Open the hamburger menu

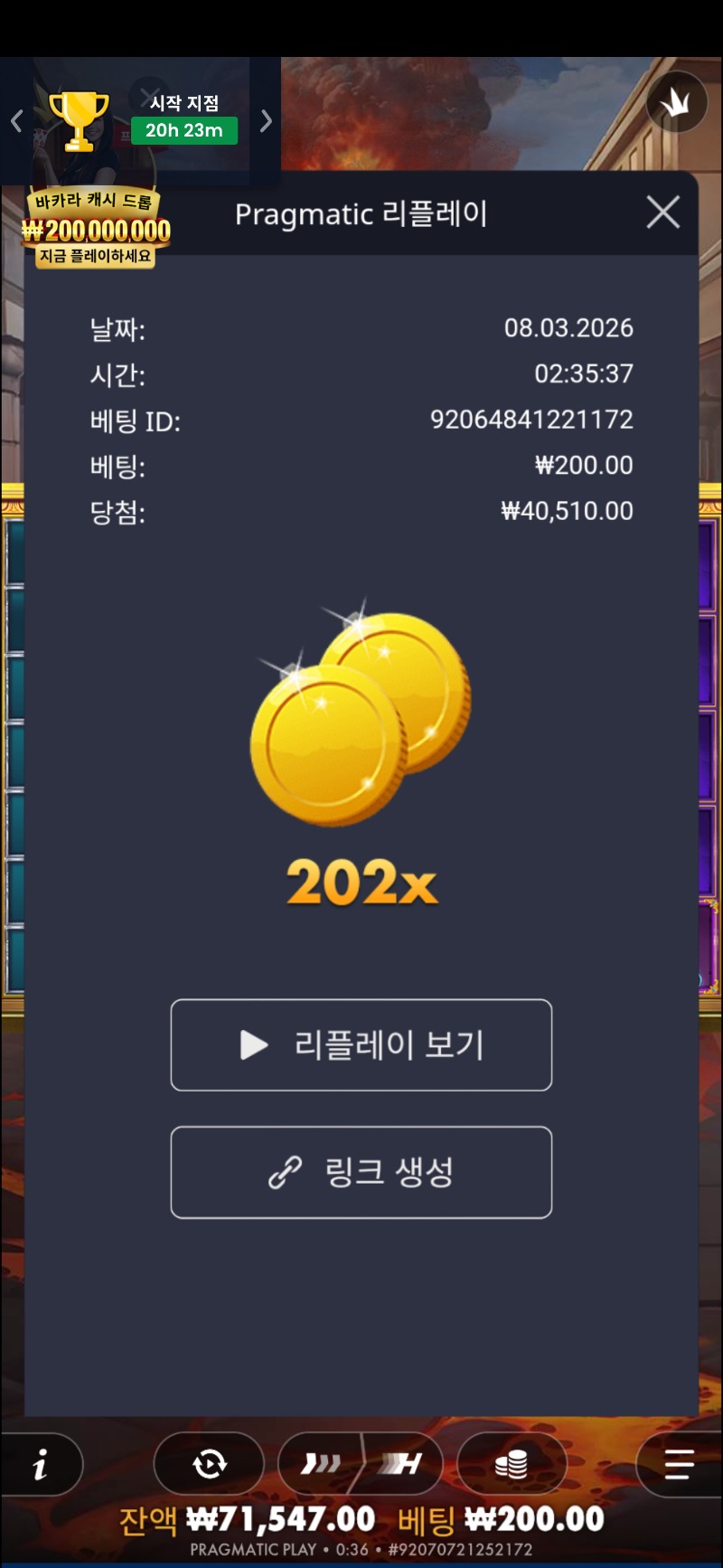click(x=679, y=1463)
